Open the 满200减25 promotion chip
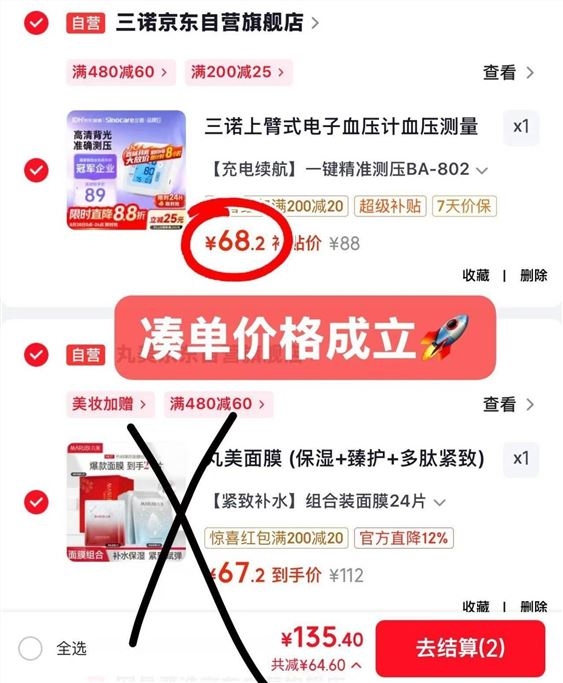The image size is (563, 683). [239, 72]
